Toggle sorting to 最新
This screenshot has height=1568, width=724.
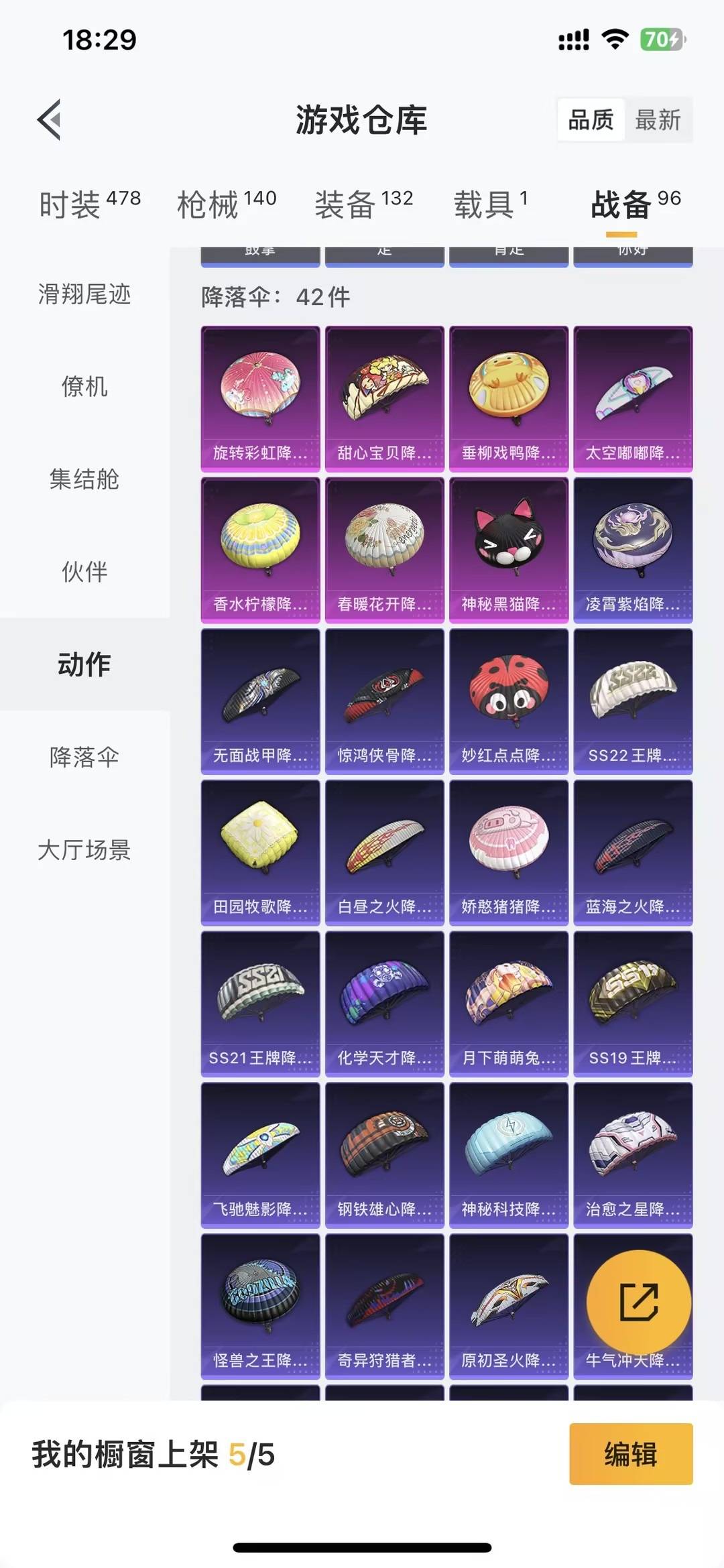(659, 121)
